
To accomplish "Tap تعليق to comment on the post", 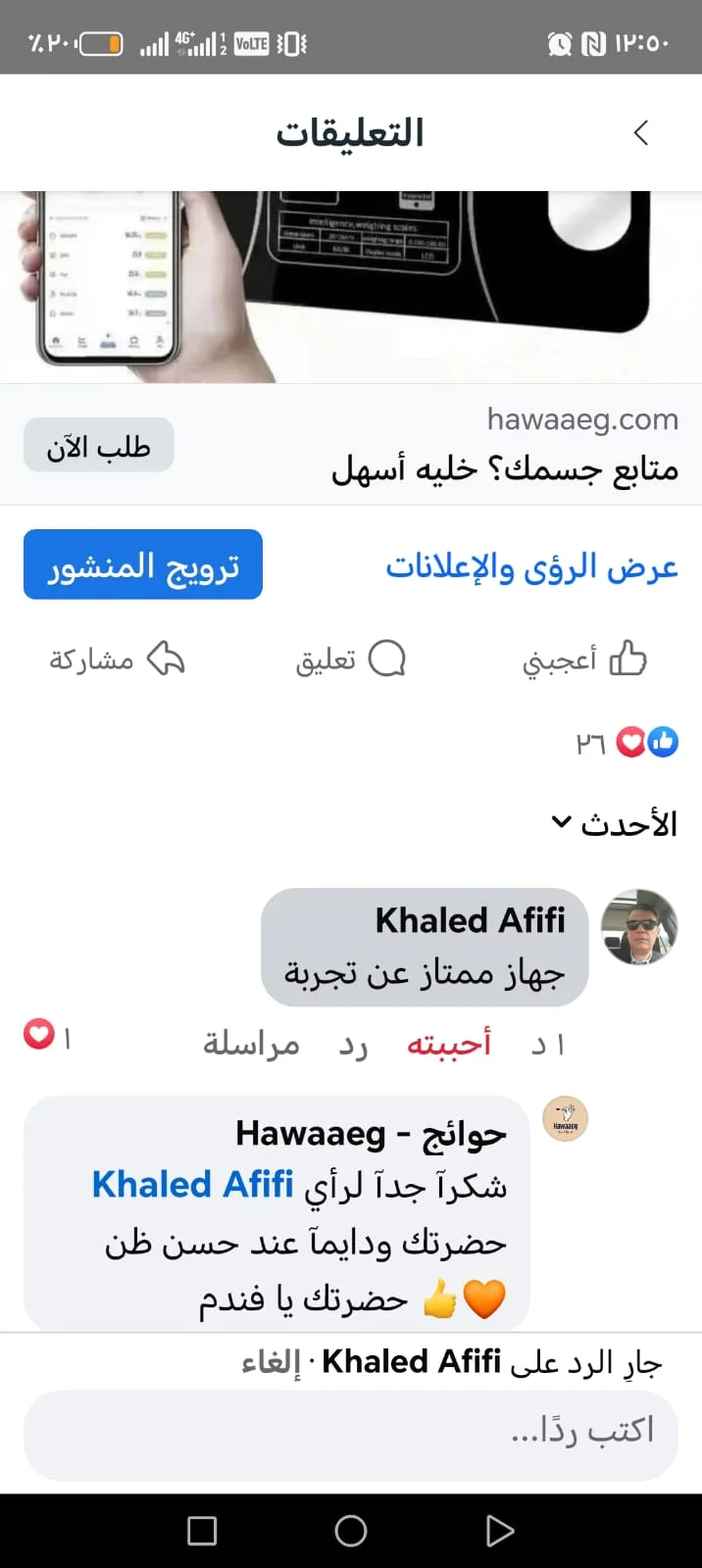I will (350, 660).
